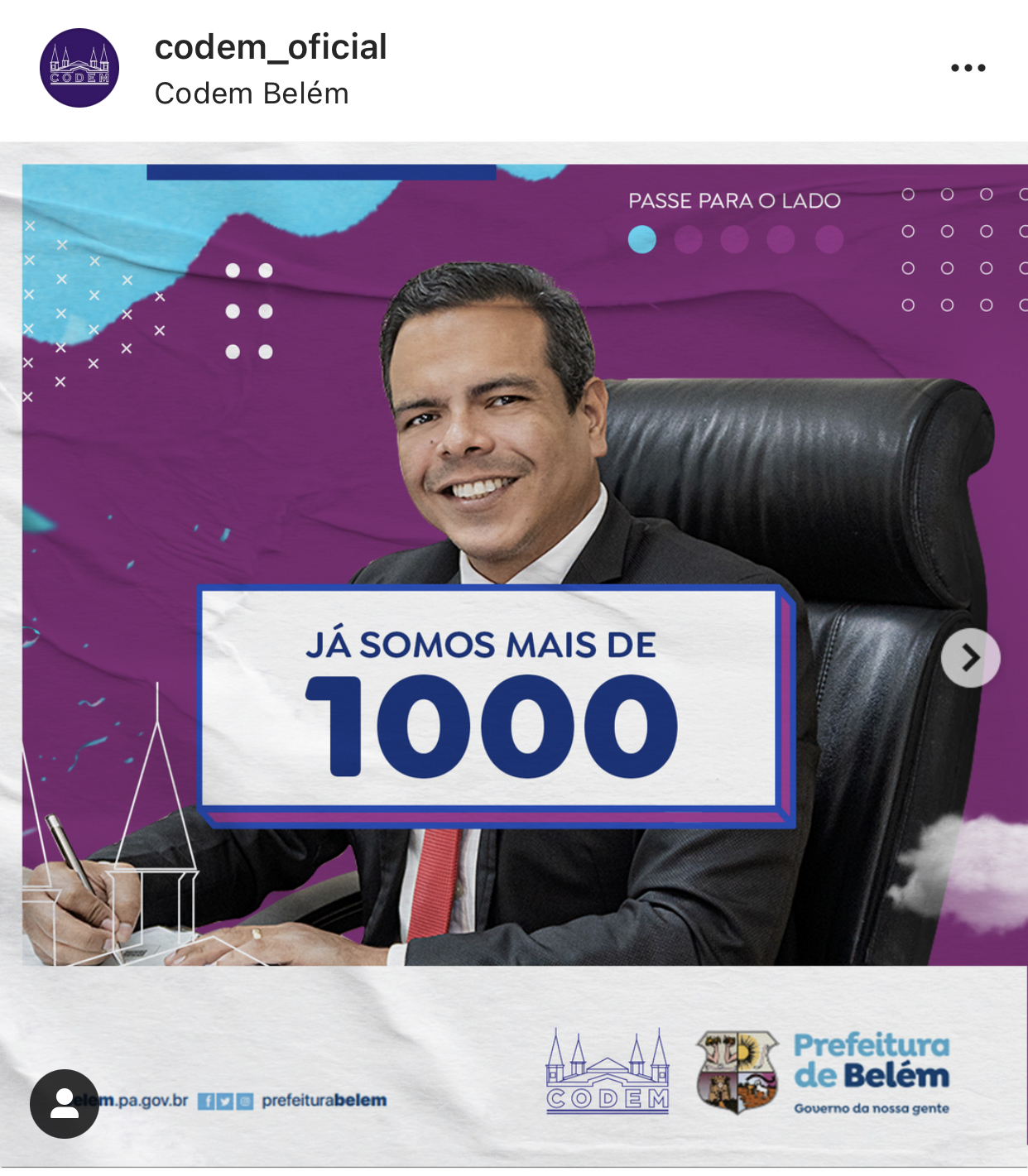The height and width of the screenshot is (1176, 1028).
Task: Show tagged people in the photo
Action: [x=65, y=1103]
